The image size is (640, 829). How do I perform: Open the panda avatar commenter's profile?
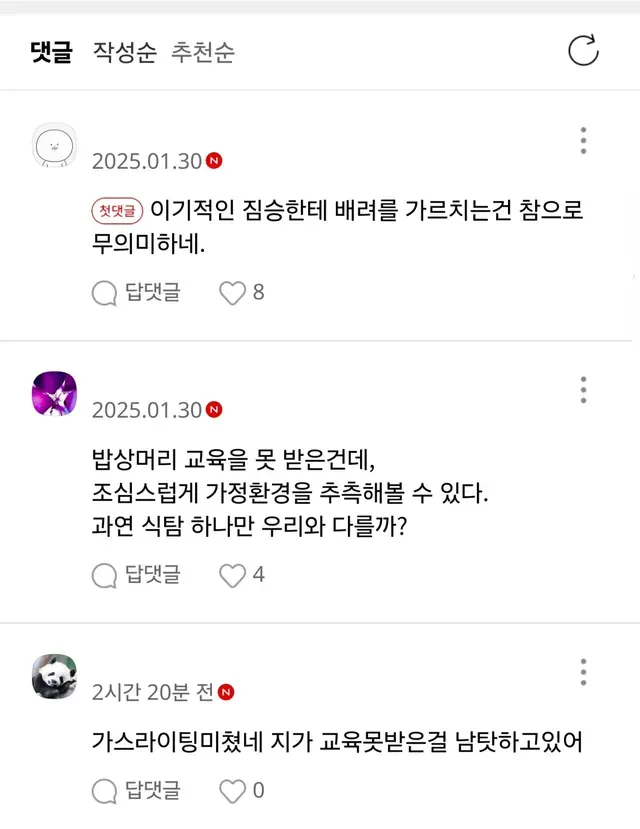pos(55,677)
